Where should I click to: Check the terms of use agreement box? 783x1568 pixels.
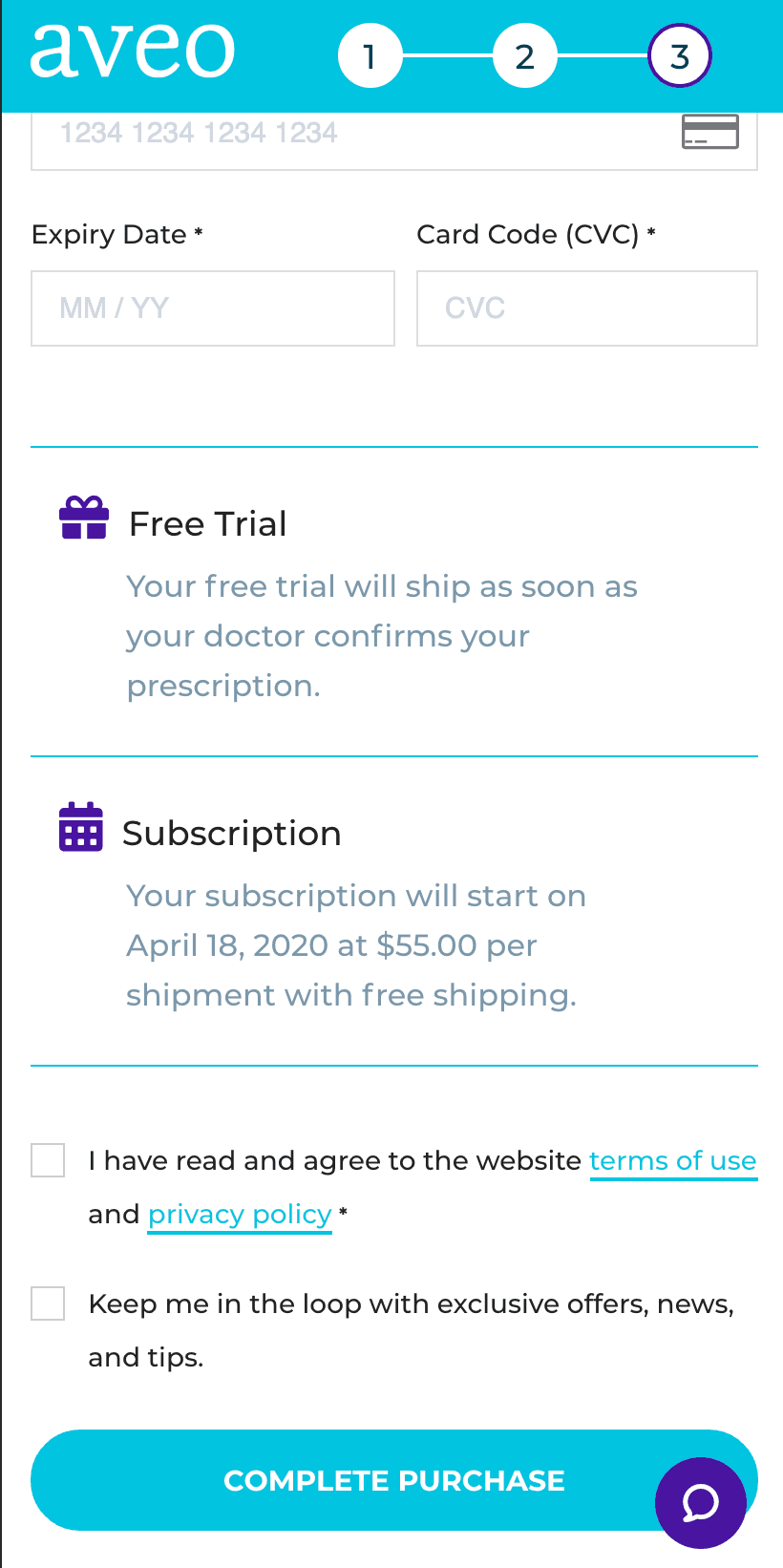pos(48,1160)
